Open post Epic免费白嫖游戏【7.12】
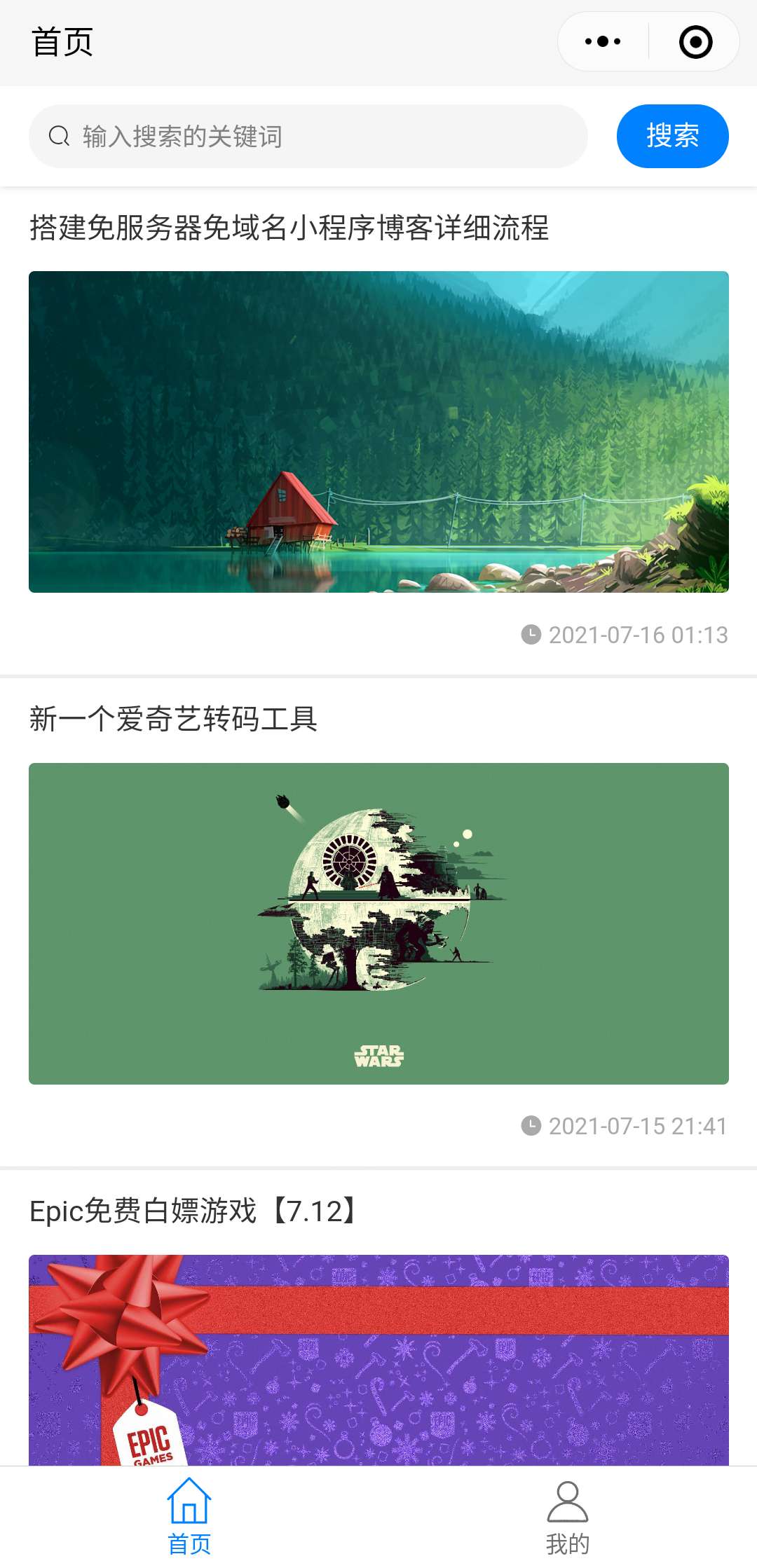 (x=378, y=1359)
